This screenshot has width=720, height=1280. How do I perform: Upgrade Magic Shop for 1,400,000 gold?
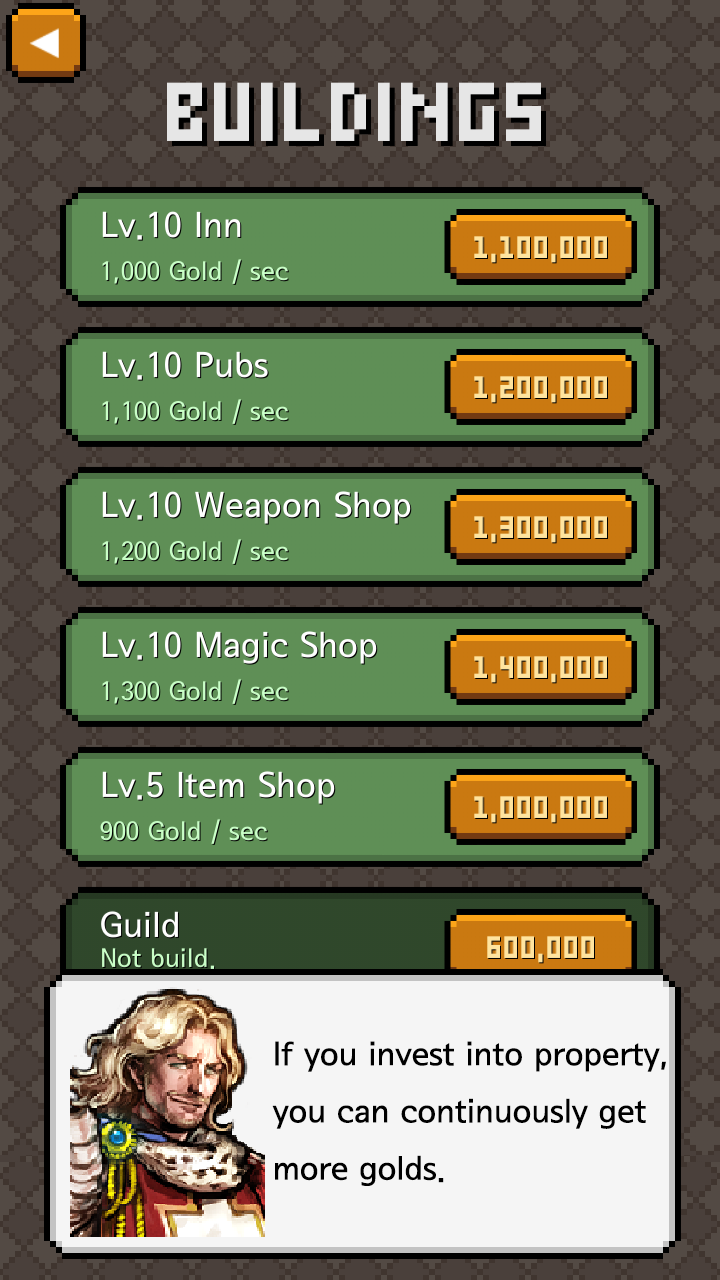[x=540, y=667]
